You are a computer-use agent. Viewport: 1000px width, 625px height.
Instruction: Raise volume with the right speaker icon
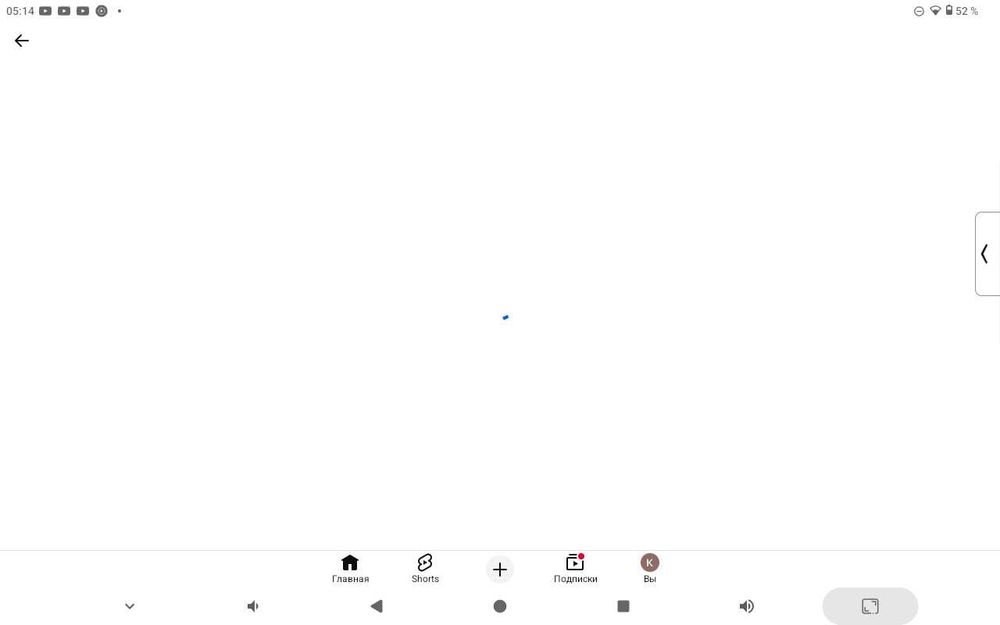[x=746, y=606]
